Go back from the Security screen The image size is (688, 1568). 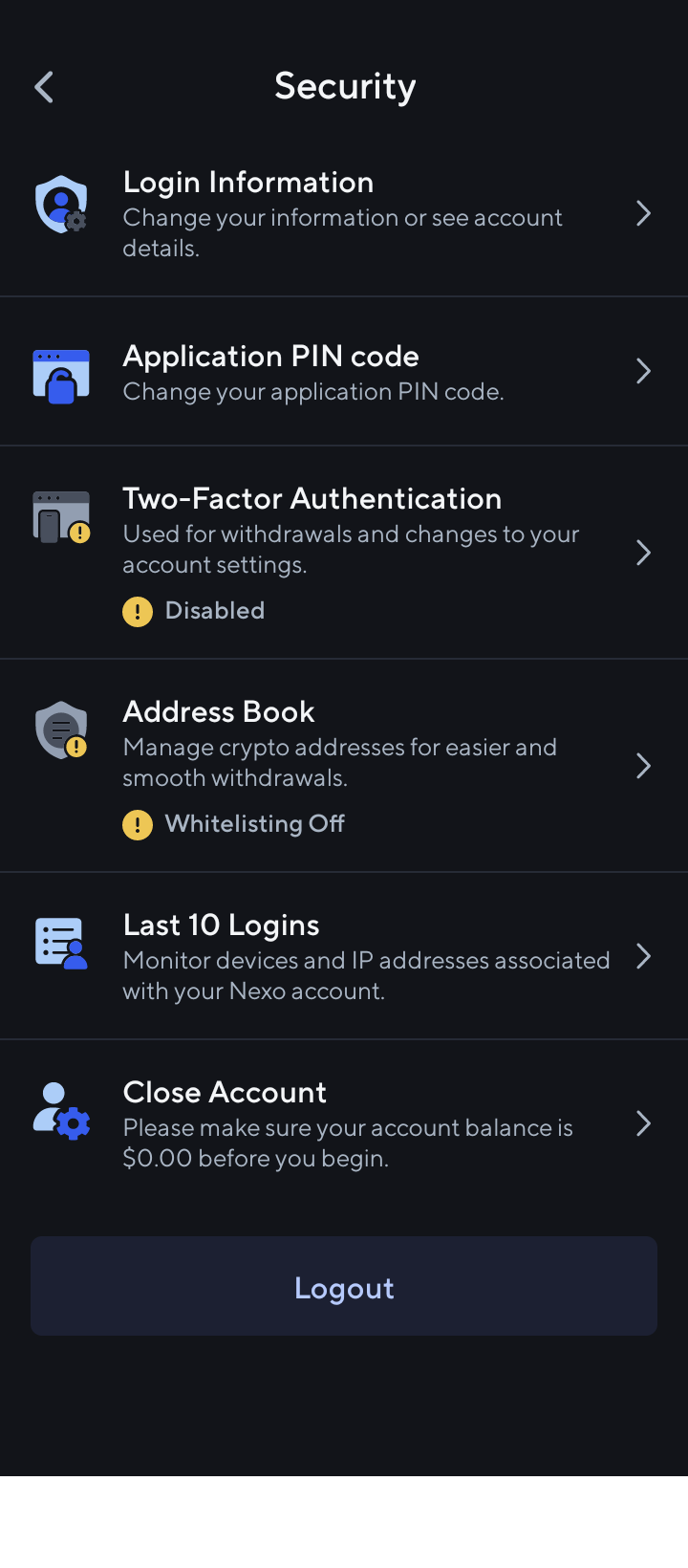coord(44,87)
